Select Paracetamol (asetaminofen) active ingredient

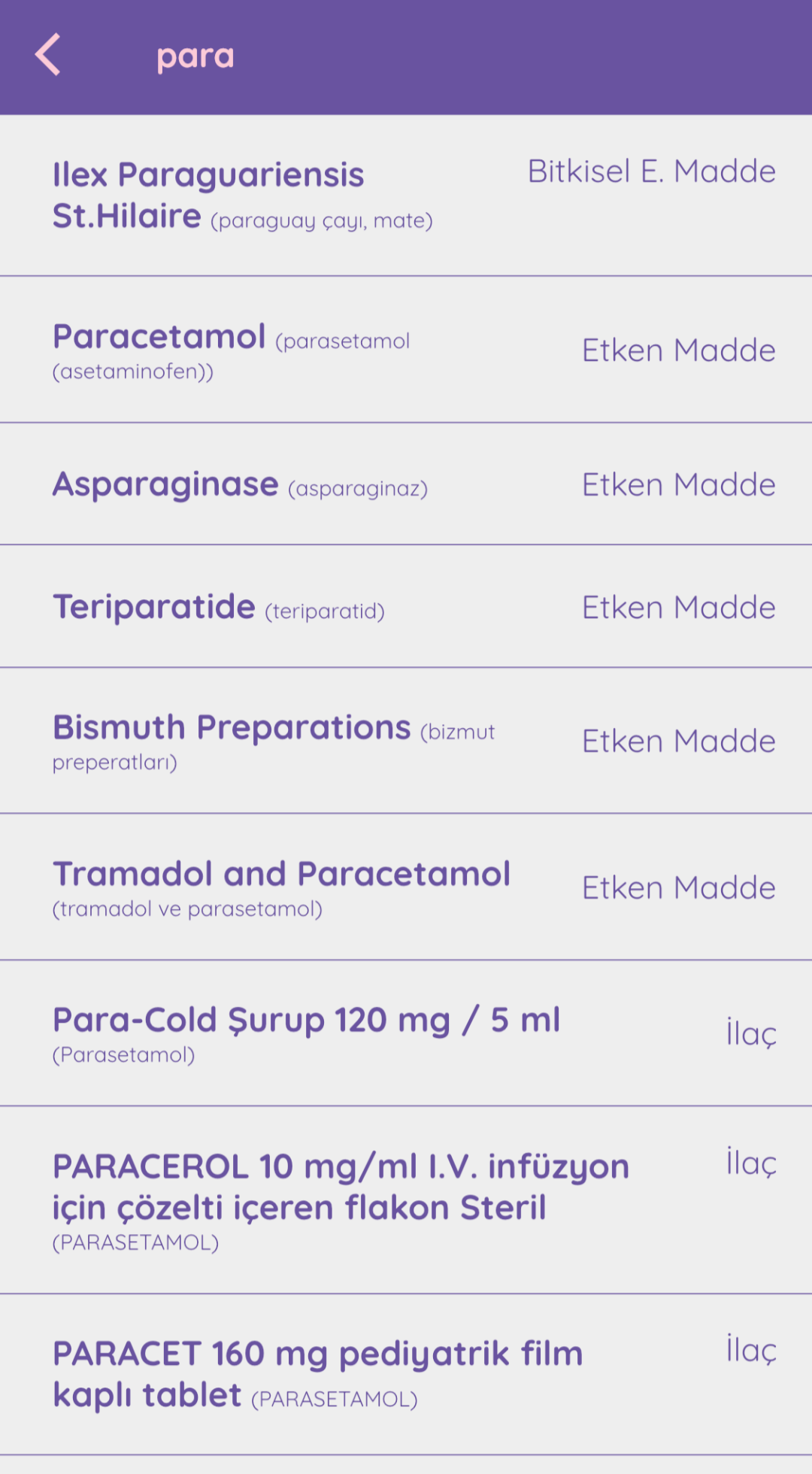click(406, 350)
